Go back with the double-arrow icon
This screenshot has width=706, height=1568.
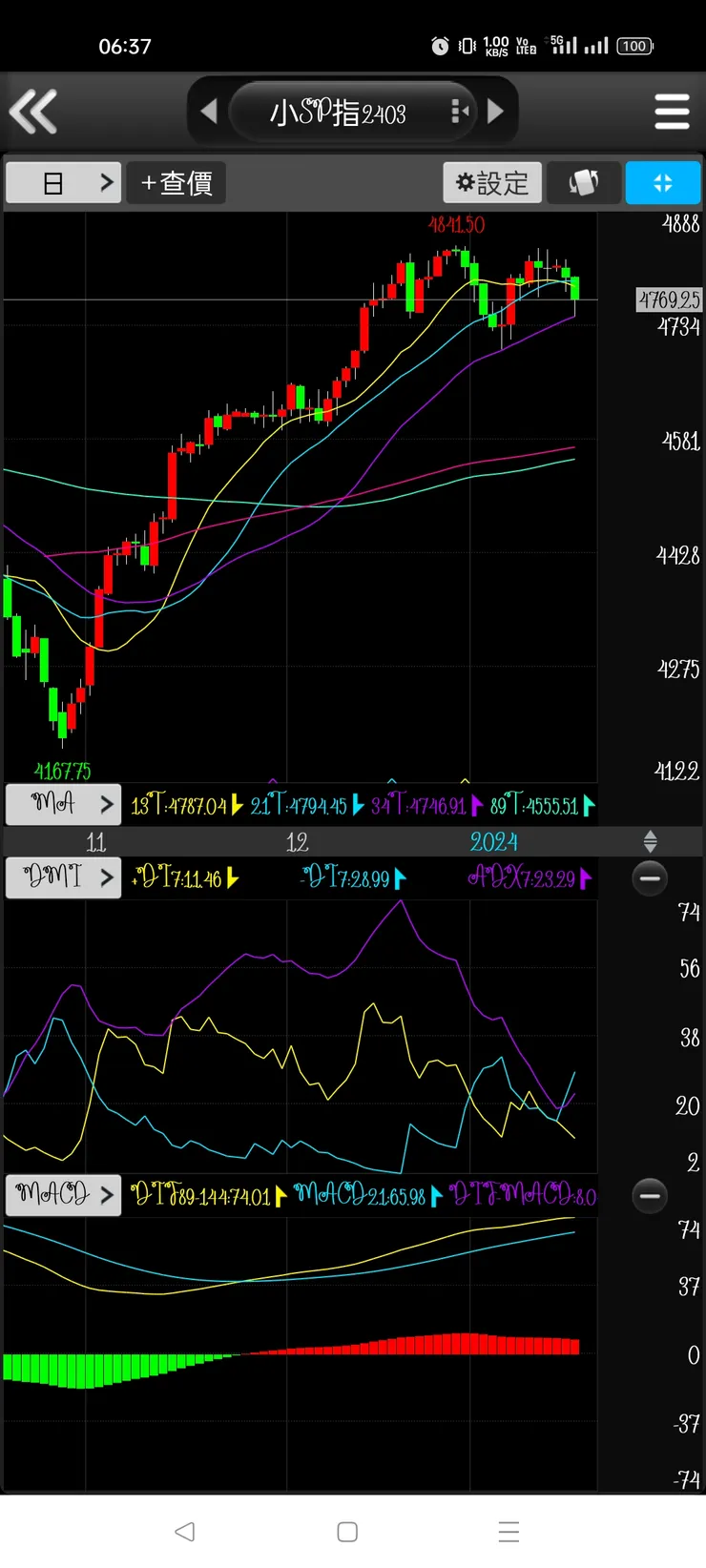34,112
